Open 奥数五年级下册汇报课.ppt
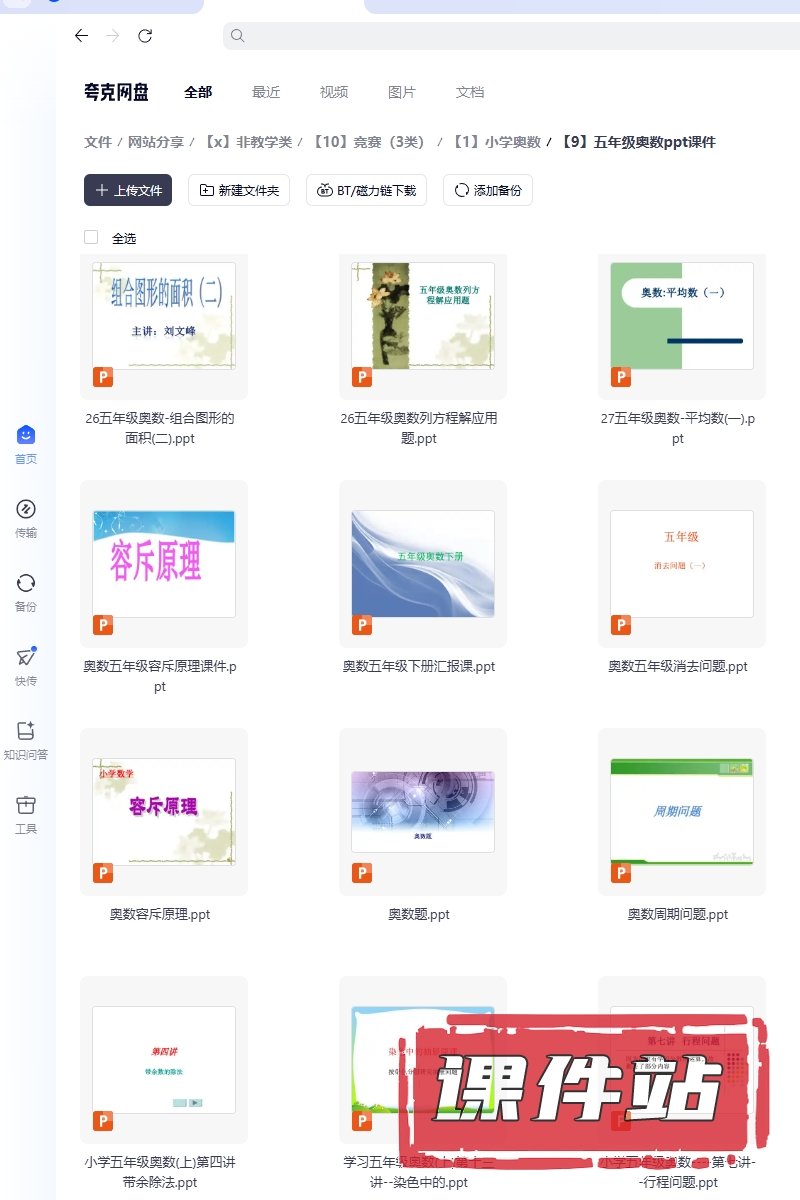 point(423,564)
